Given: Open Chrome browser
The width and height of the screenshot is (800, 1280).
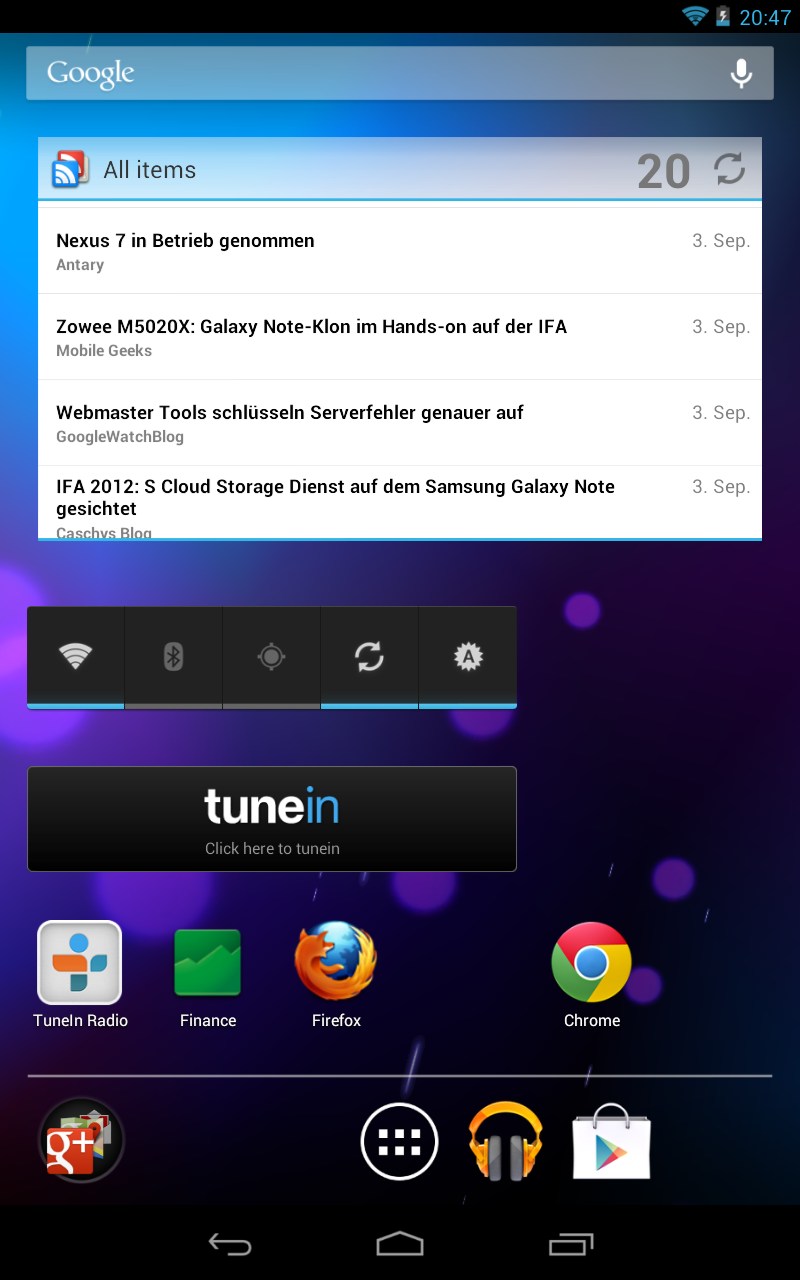Looking at the screenshot, I should point(592,975).
